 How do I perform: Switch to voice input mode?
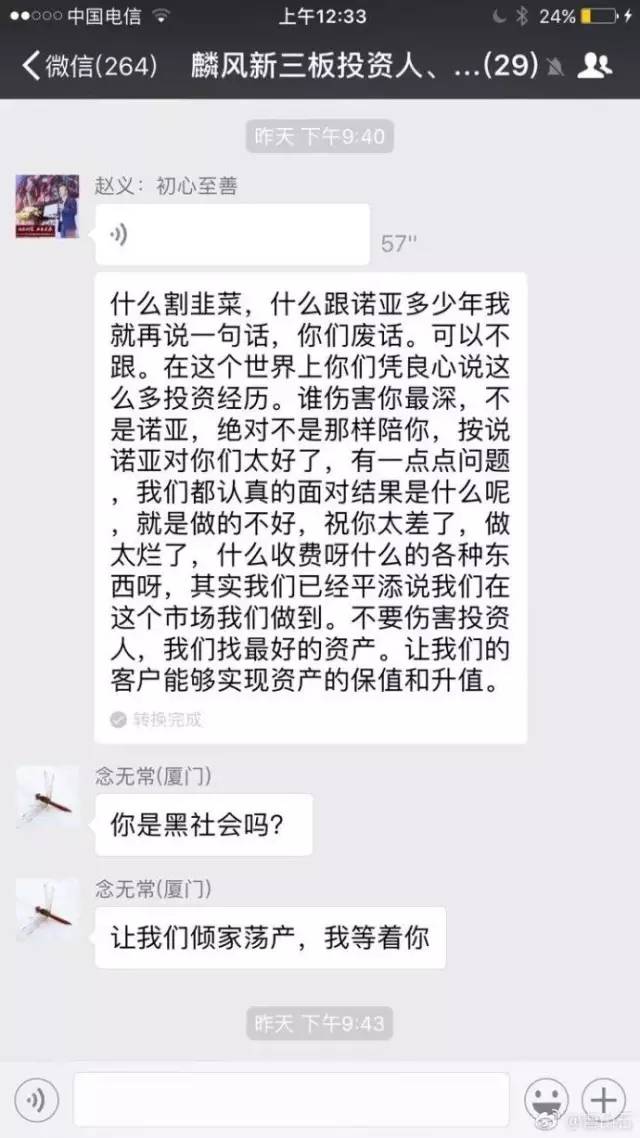[36, 1101]
